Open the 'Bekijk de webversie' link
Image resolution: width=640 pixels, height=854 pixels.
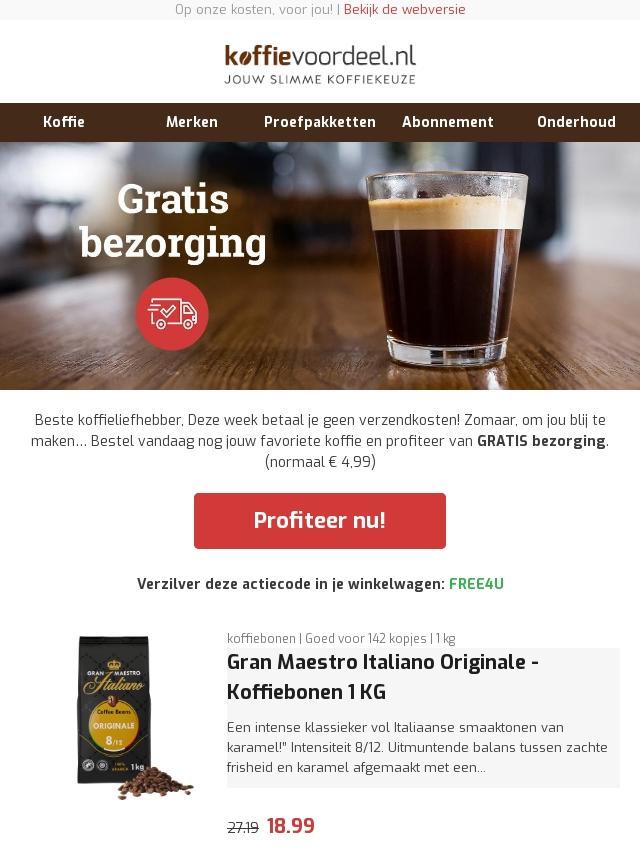[405, 10]
